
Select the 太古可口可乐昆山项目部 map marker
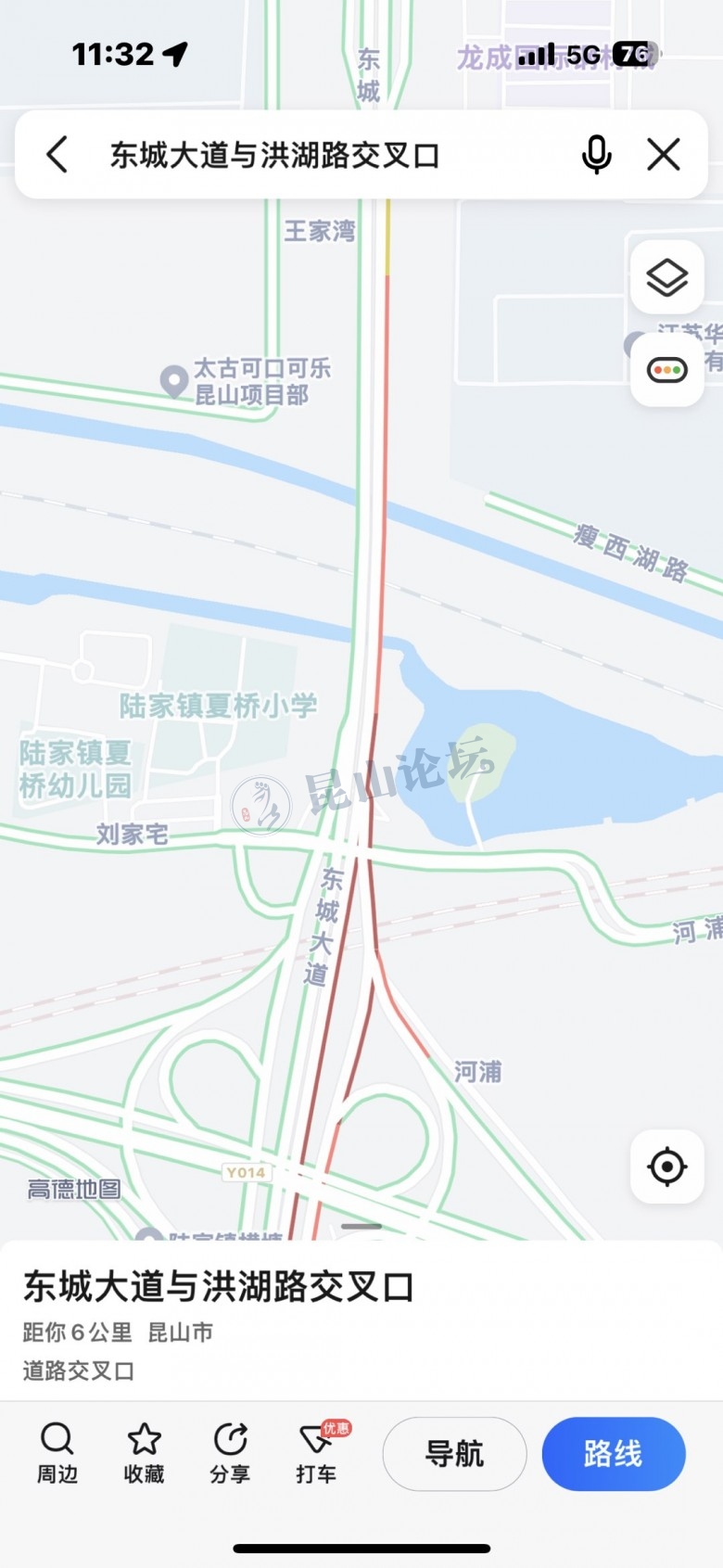pyautogui.click(x=174, y=381)
